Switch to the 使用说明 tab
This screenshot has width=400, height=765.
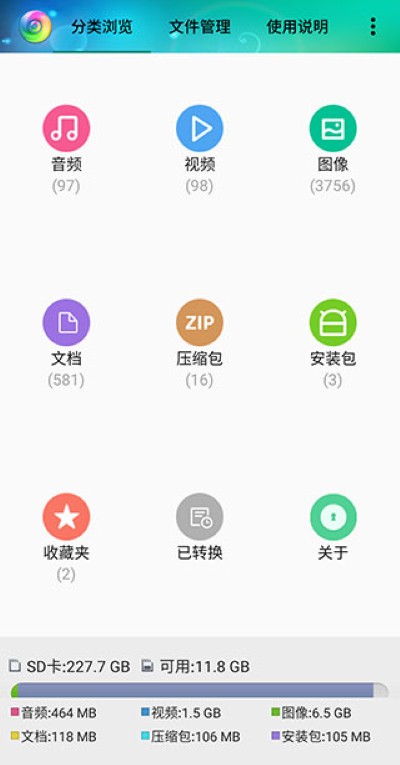[x=297, y=26]
